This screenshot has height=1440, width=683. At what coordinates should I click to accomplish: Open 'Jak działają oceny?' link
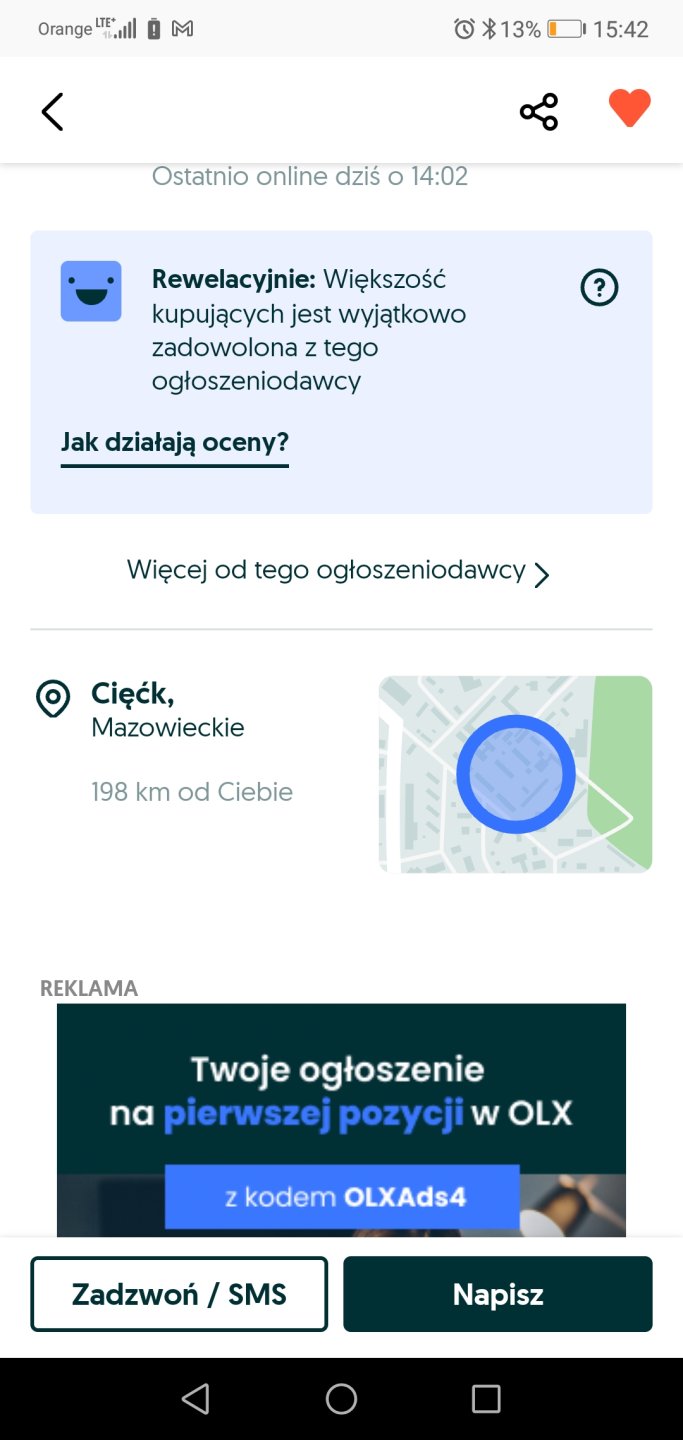tap(175, 442)
